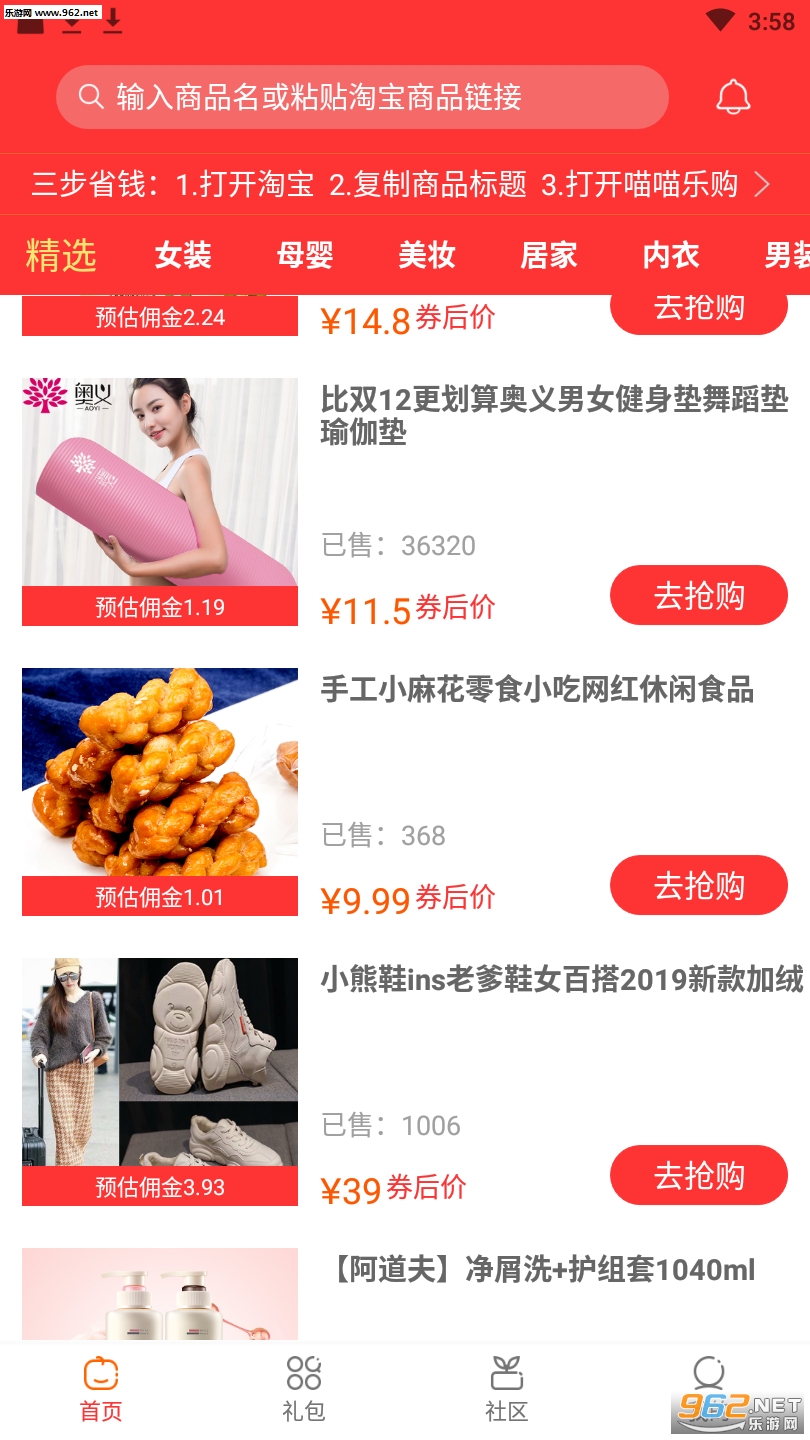Open the search box for product names
This screenshot has height=1440, width=810.
pyautogui.click(x=360, y=97)
